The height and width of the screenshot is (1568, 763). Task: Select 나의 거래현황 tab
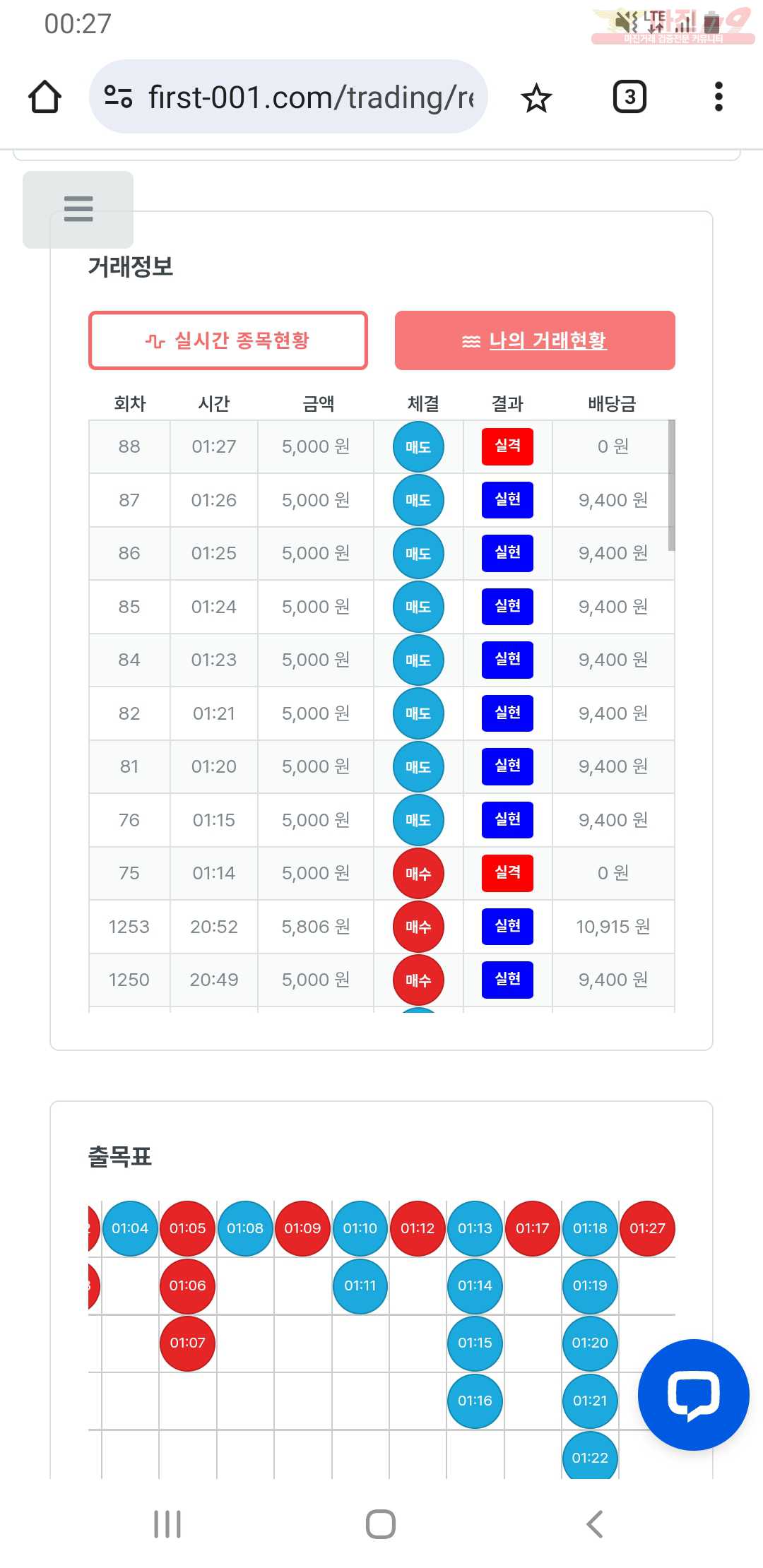point(535,340)
